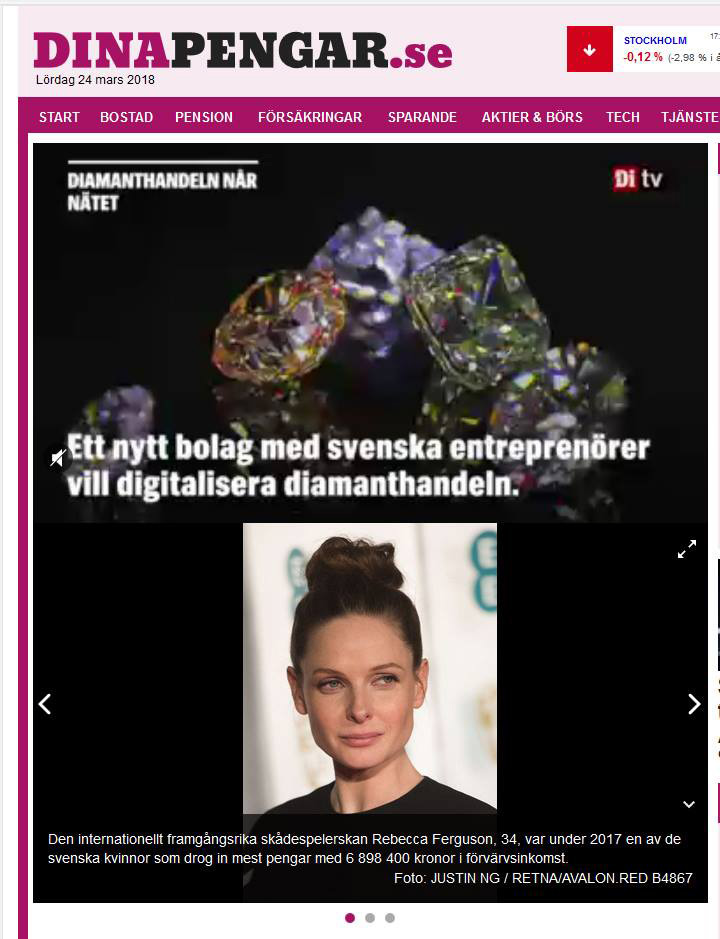The width and height of the screenshot is (720, 939).
Task: Switch to the PENSION section
Action: click(x=204, y=117)
